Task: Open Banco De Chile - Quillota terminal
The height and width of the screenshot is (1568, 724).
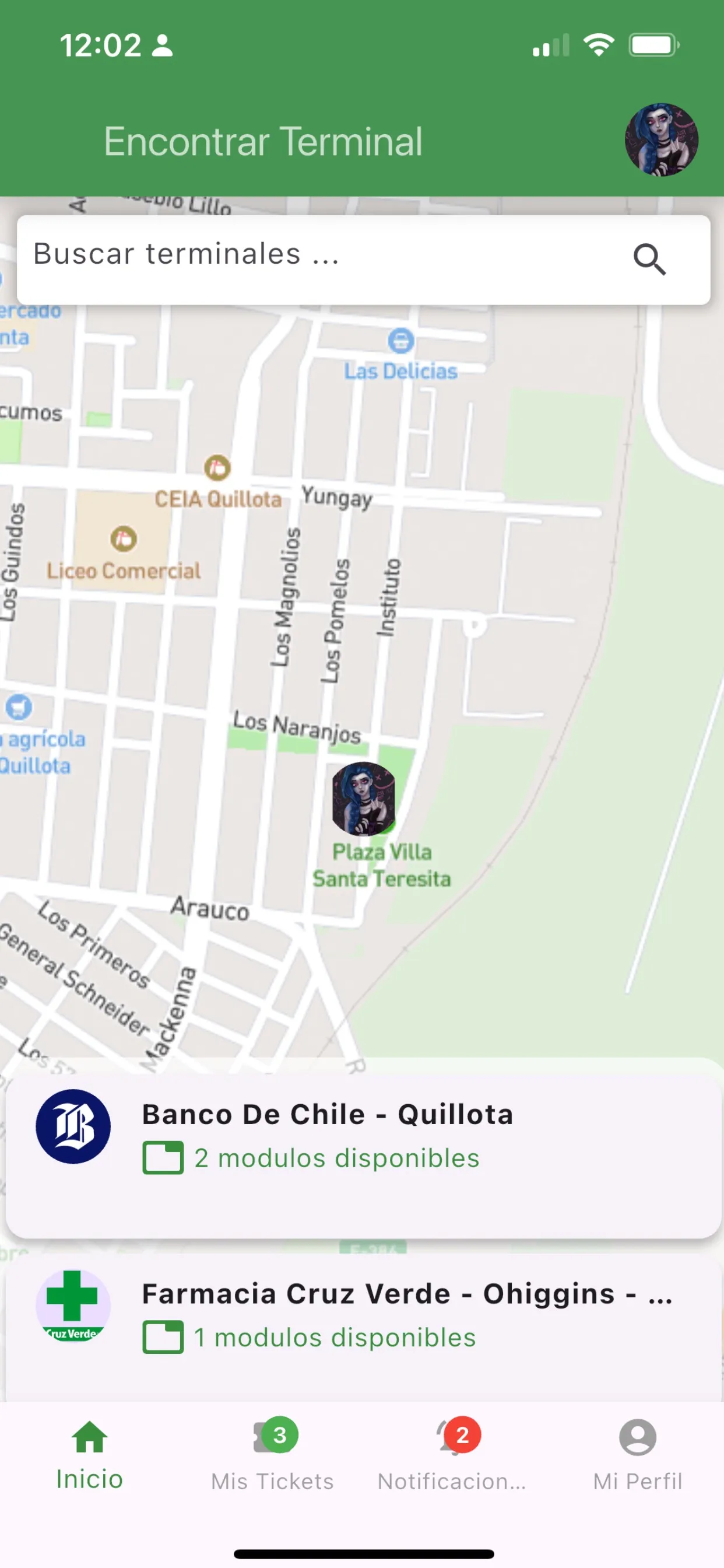Action: [x=363, y=1148]
